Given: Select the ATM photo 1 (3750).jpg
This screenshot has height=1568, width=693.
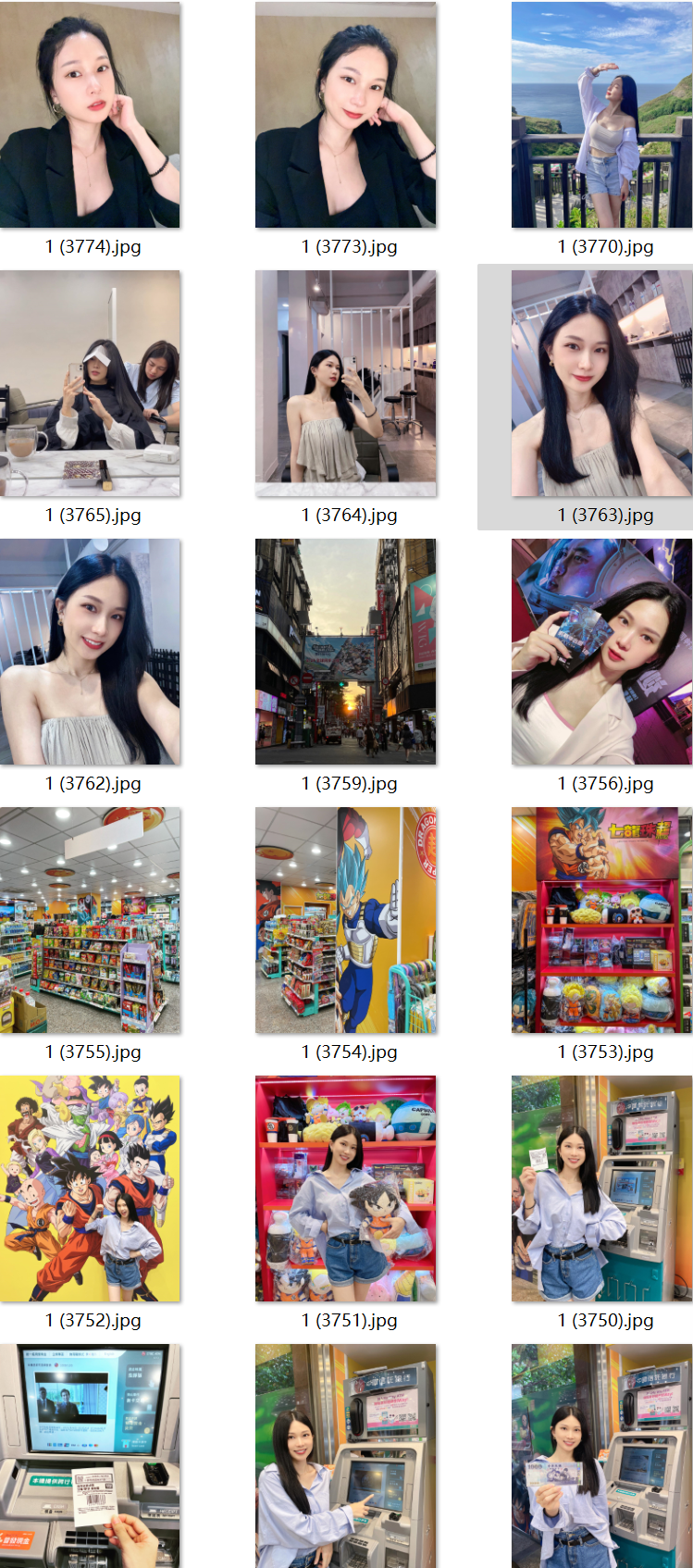Looking at the screenshot, I should point(601,1188).
